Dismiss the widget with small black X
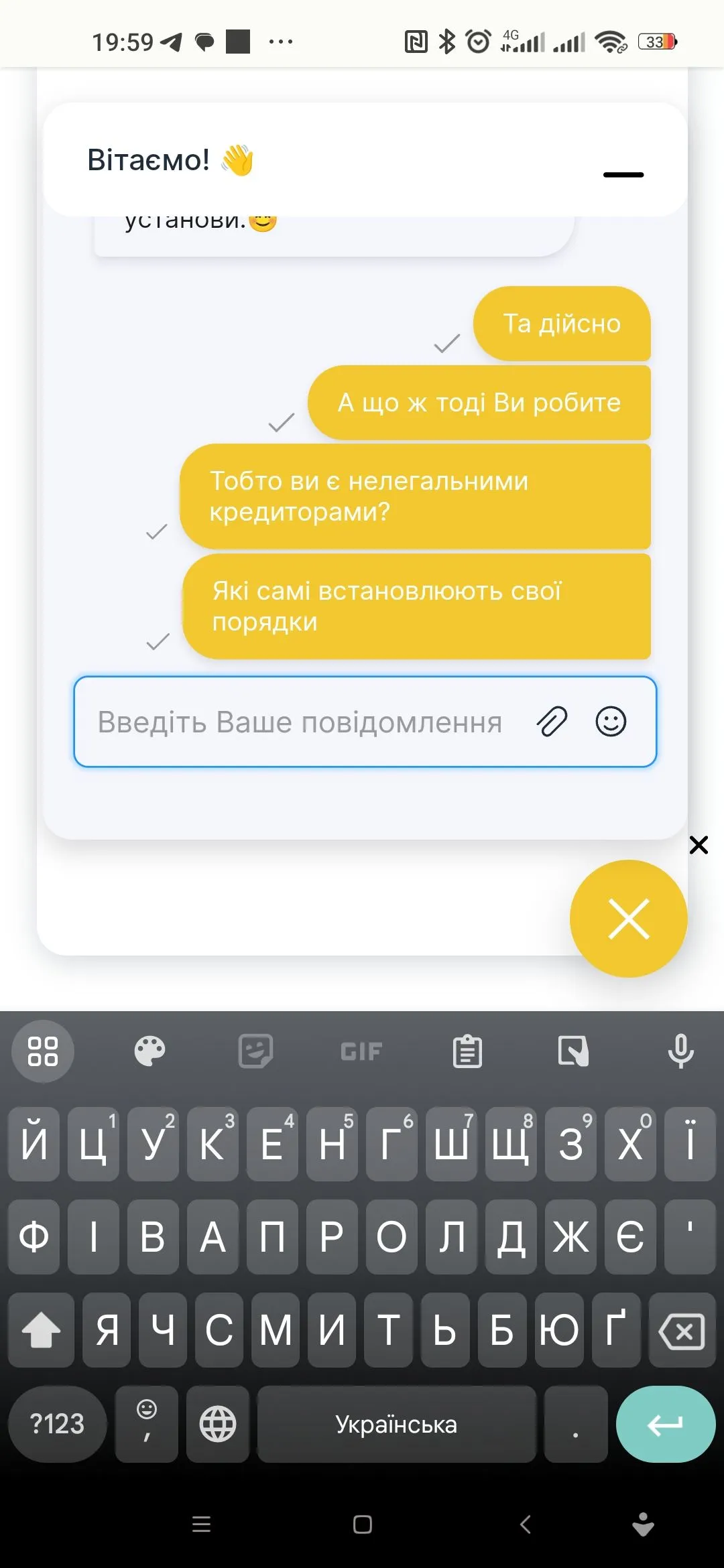The image size is (724, 1568). coord(699,844)
